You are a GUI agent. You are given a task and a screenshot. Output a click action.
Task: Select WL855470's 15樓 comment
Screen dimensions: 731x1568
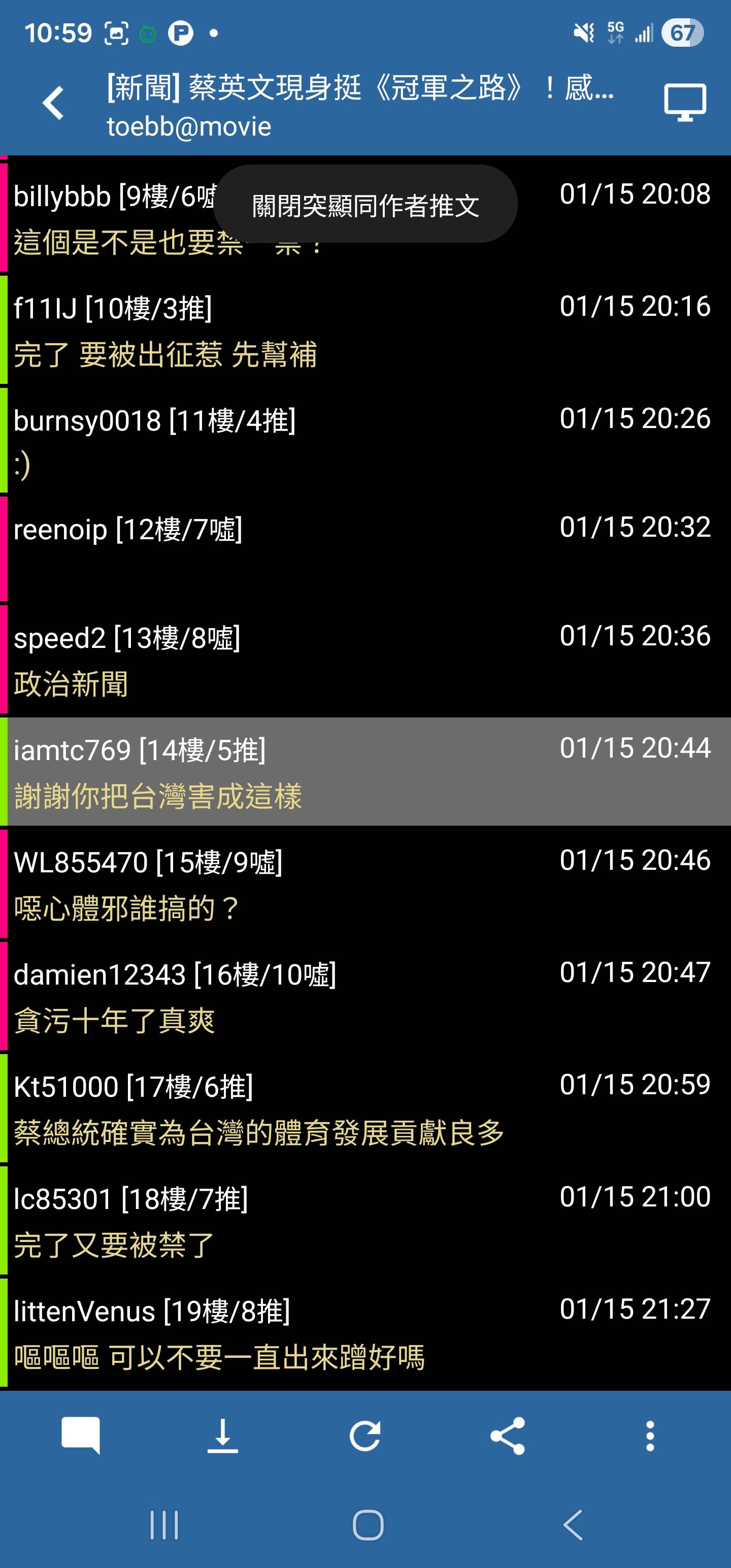click(x=365, y=883)
